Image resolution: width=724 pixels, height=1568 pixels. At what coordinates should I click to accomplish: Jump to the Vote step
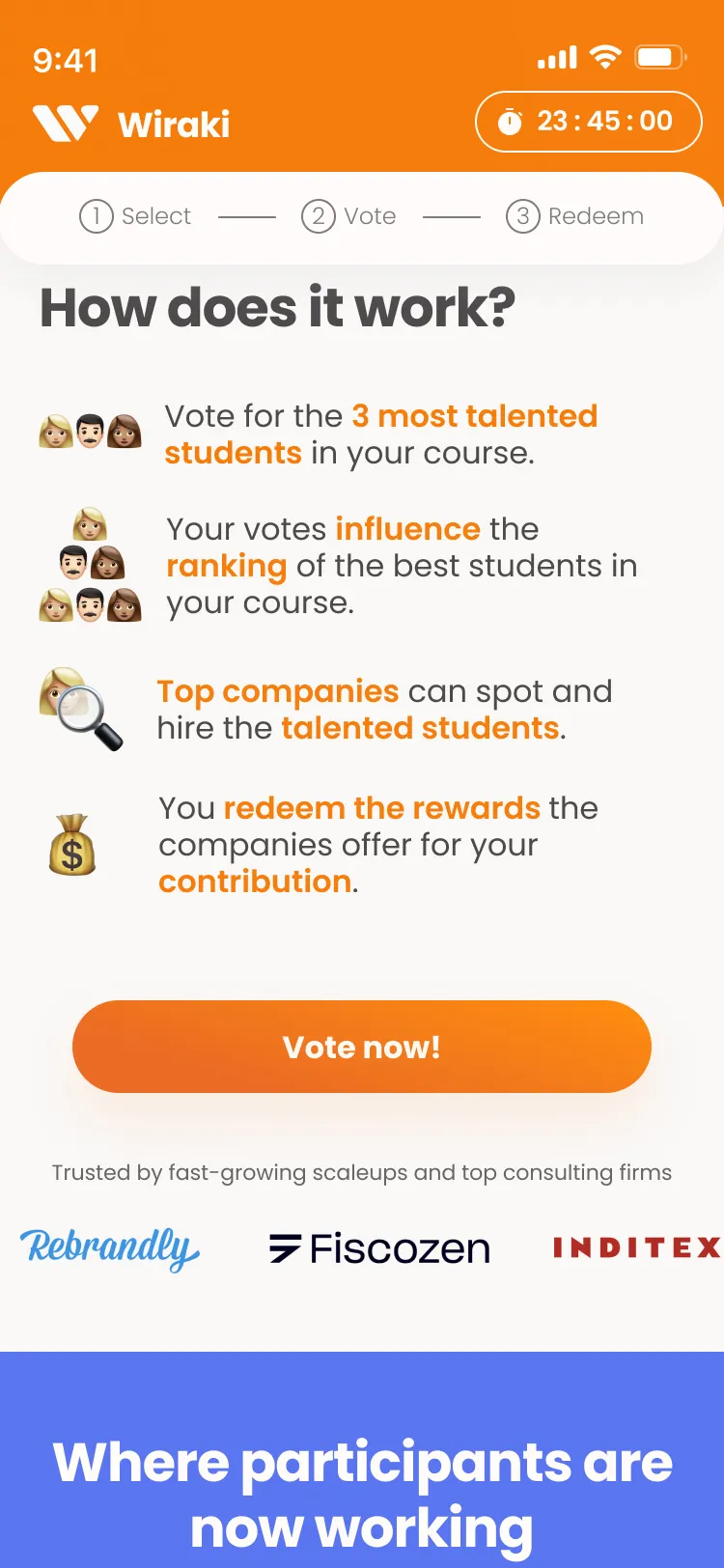point(349,216)
